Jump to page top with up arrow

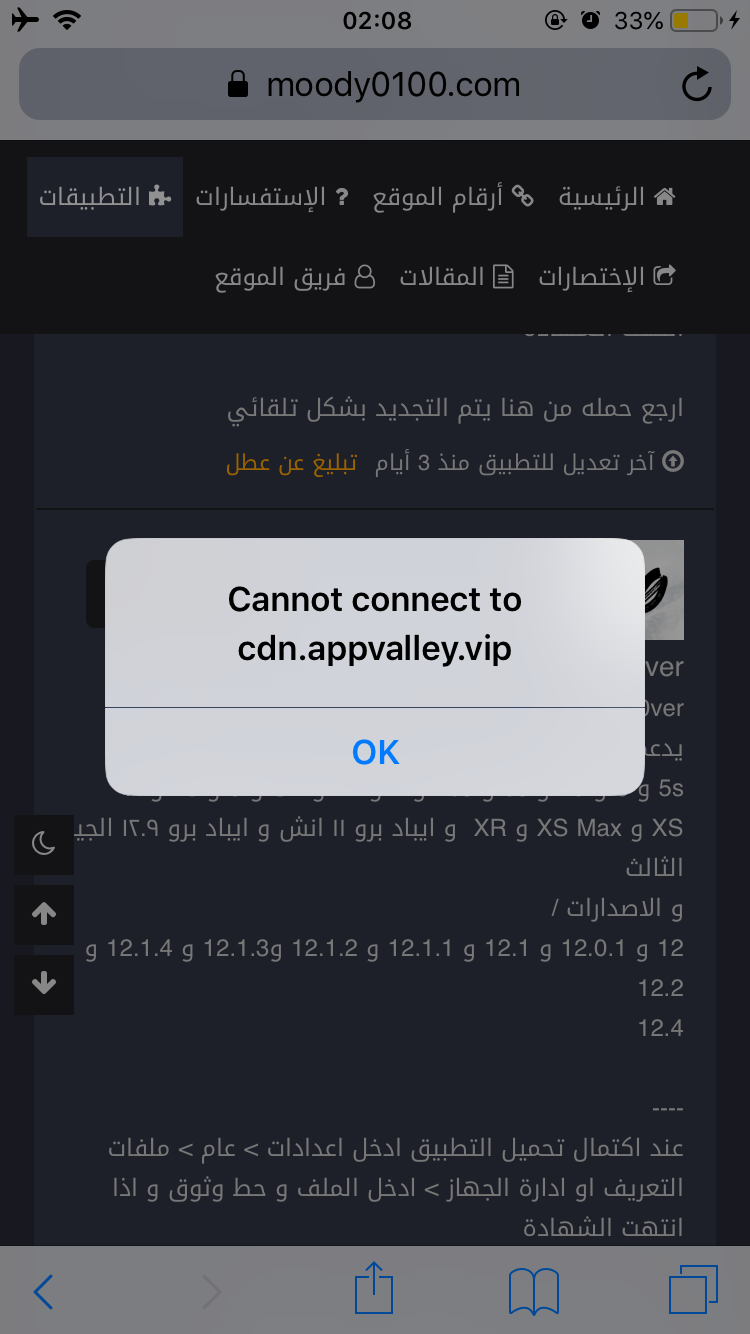[x=44, y=915]
